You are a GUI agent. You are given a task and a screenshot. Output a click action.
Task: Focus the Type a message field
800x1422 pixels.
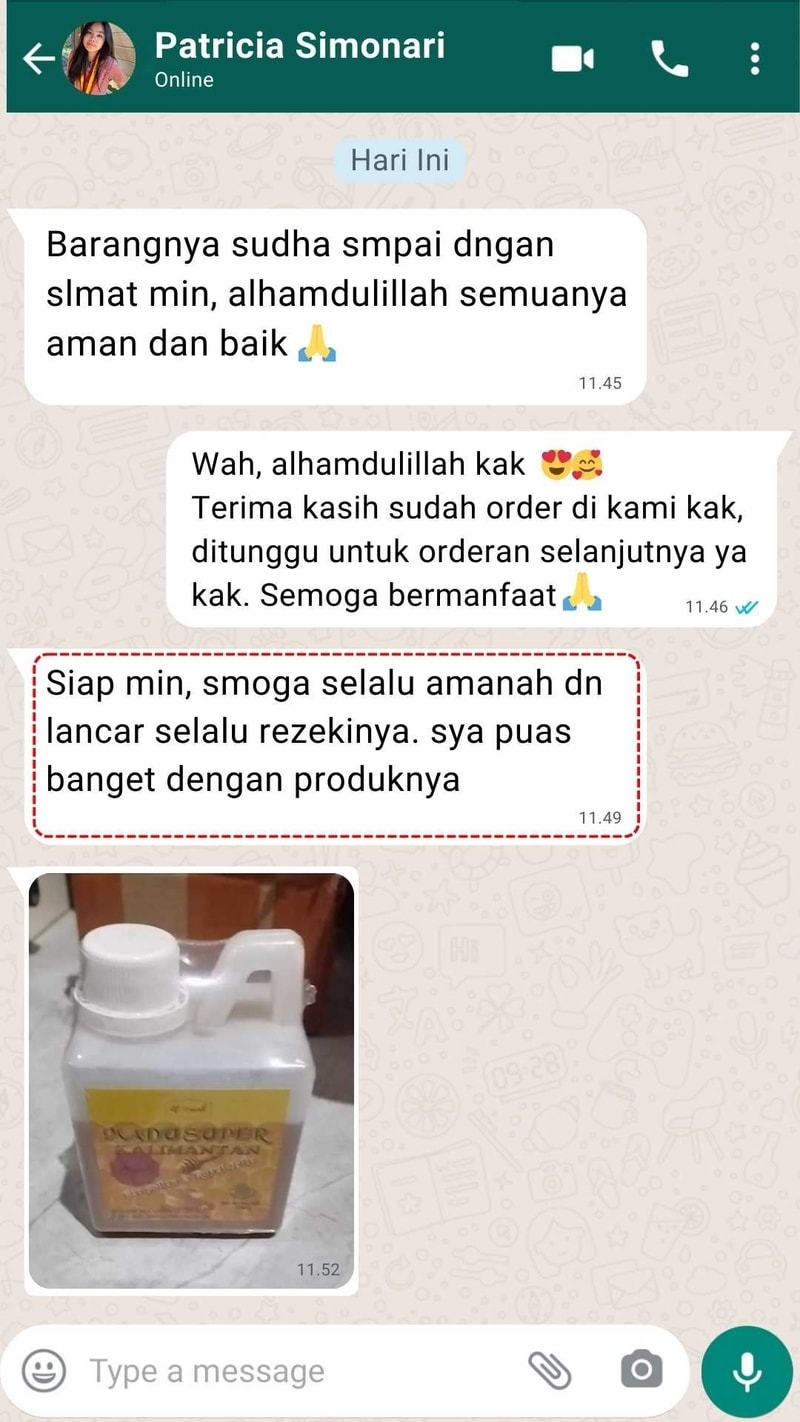tap(290, 1371)
